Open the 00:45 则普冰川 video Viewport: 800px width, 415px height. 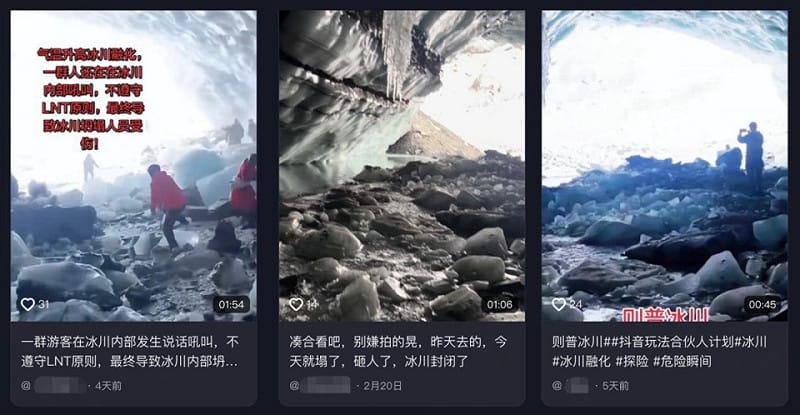pos(665,165)
